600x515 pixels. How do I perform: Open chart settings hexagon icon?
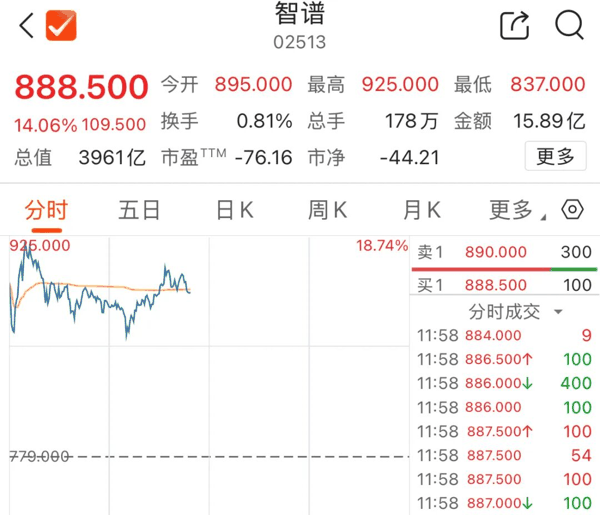[x=572, y=210]
